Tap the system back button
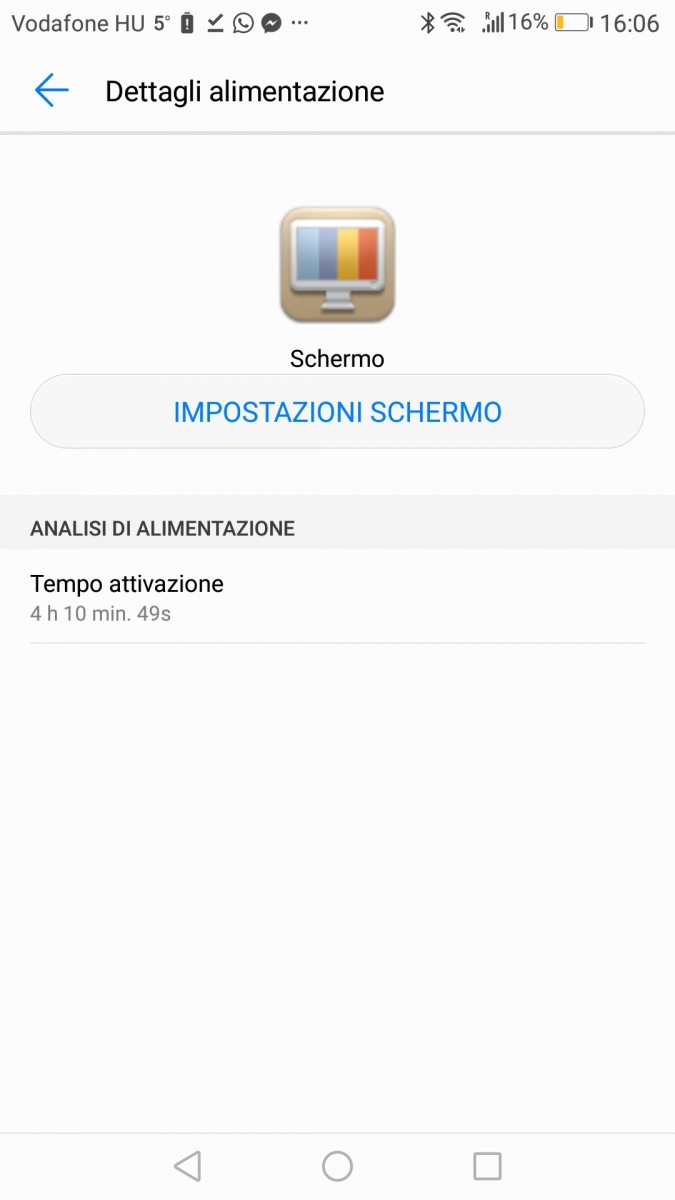 click(187, 1166)
